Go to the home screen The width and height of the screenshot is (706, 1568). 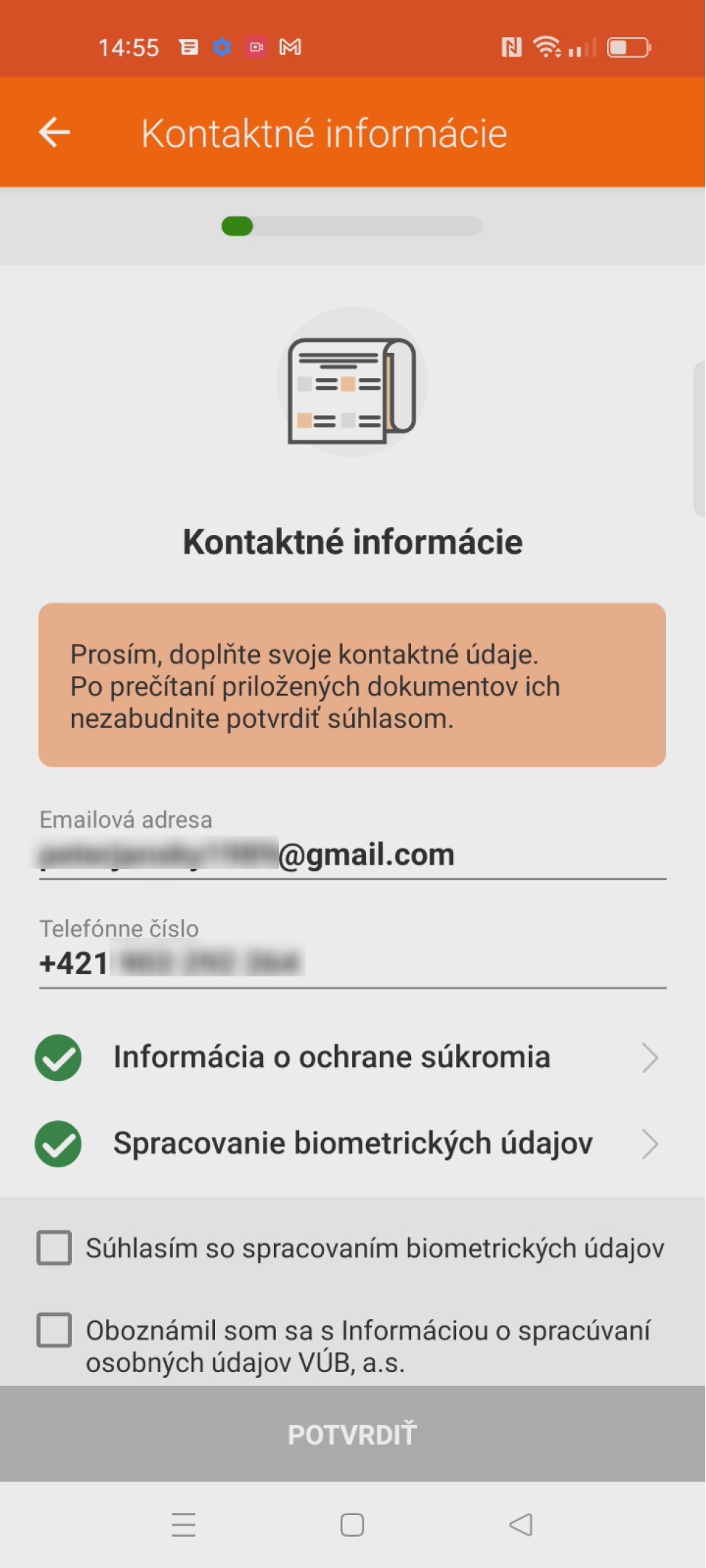coord(352,1524)
